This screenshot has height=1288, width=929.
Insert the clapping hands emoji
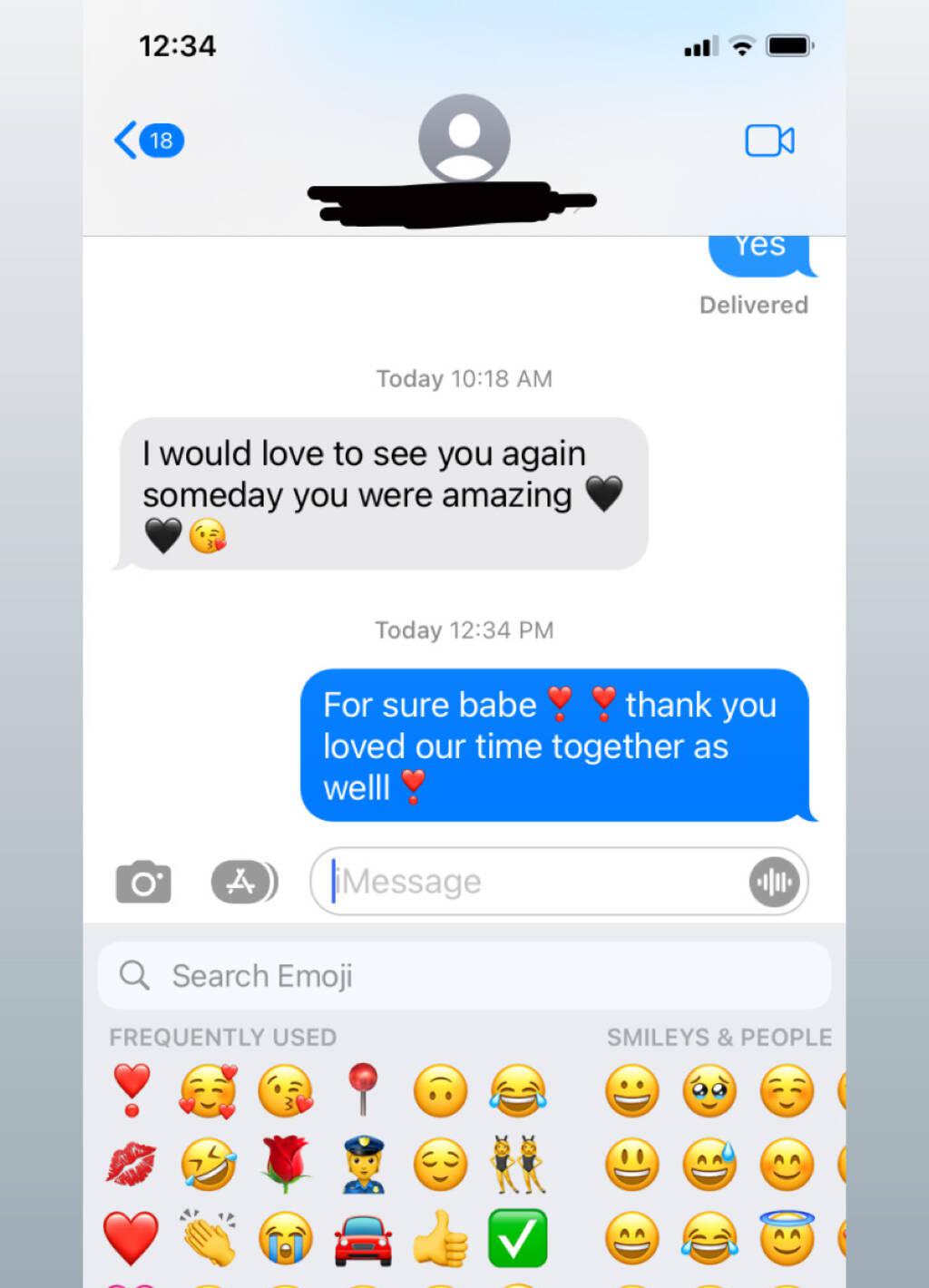(x=208, y=1237)
